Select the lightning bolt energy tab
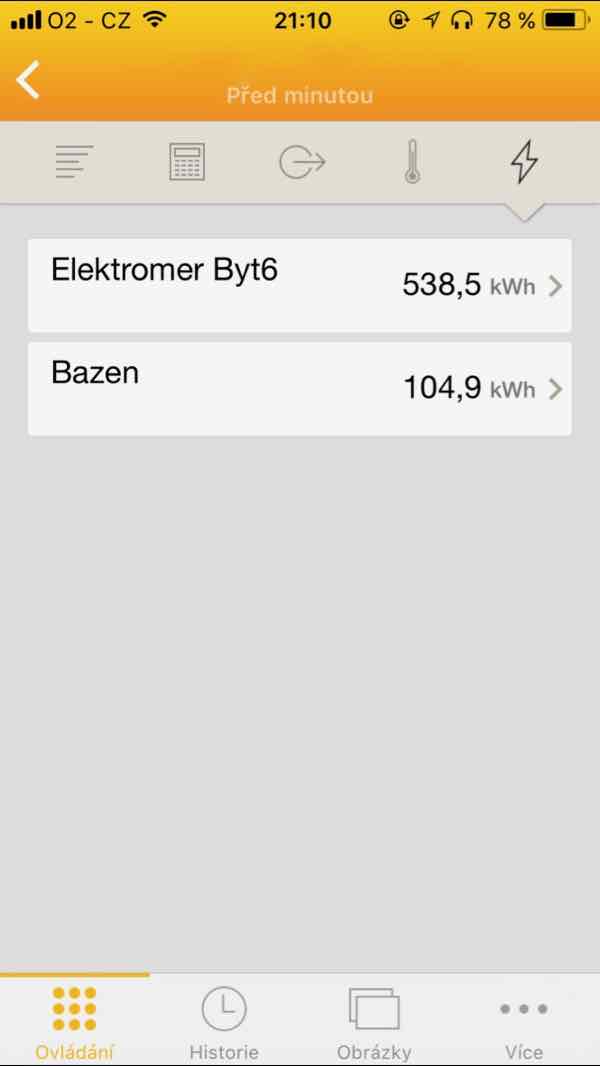600x1066 pixels. tap(524, 162)
